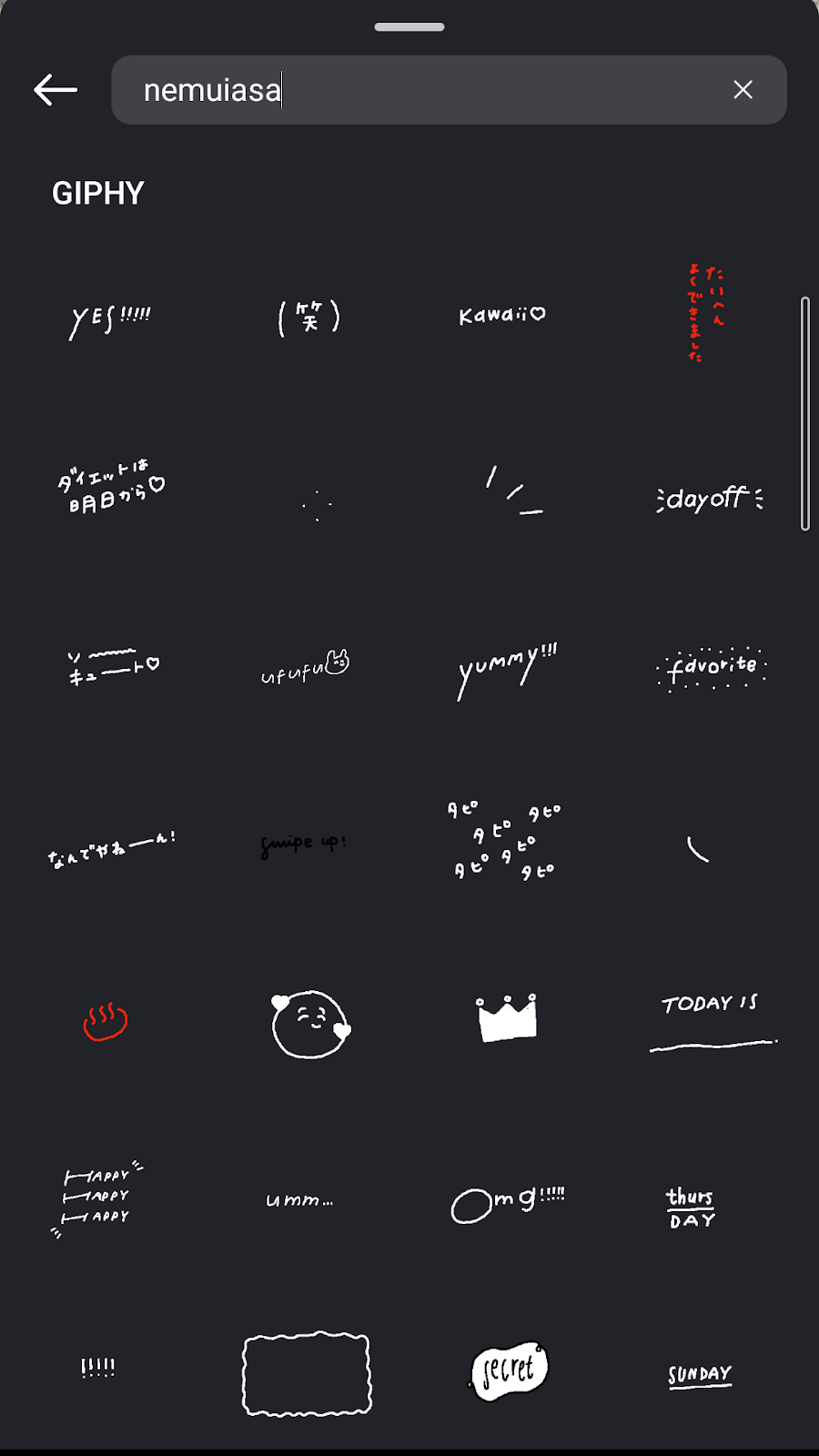Viewport: 819px width, 1456px height.
Task: Select the YES!!!!! sticker
Action: tap(110, 319)
